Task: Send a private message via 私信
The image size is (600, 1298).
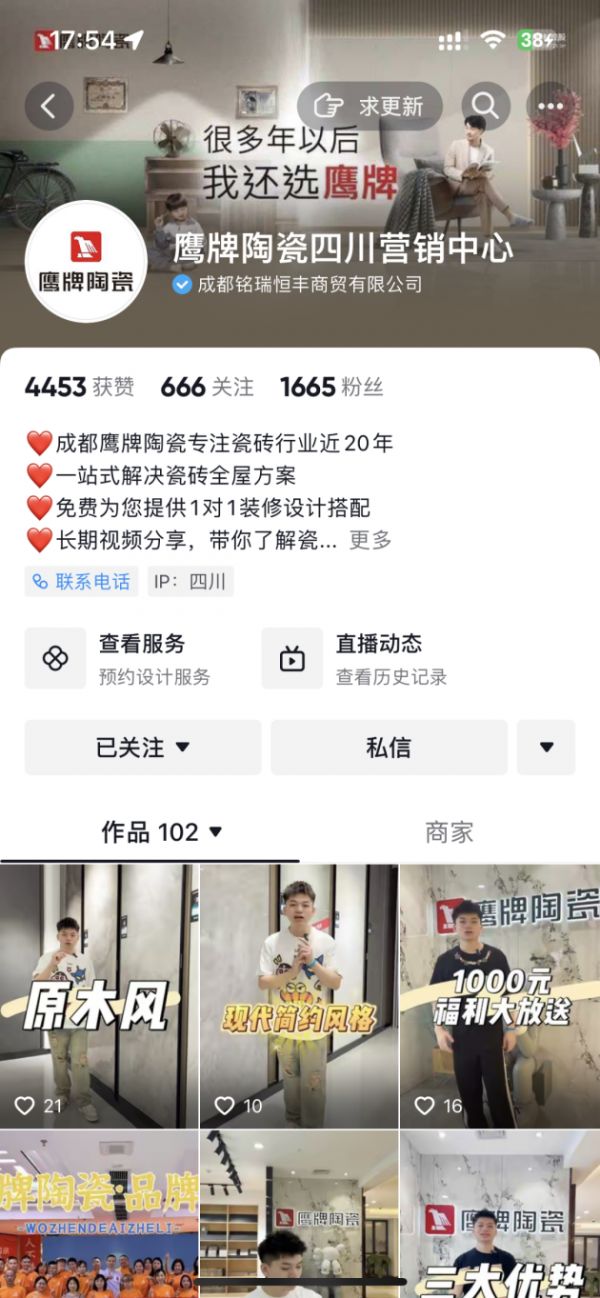Action: (x=388, y=747)
